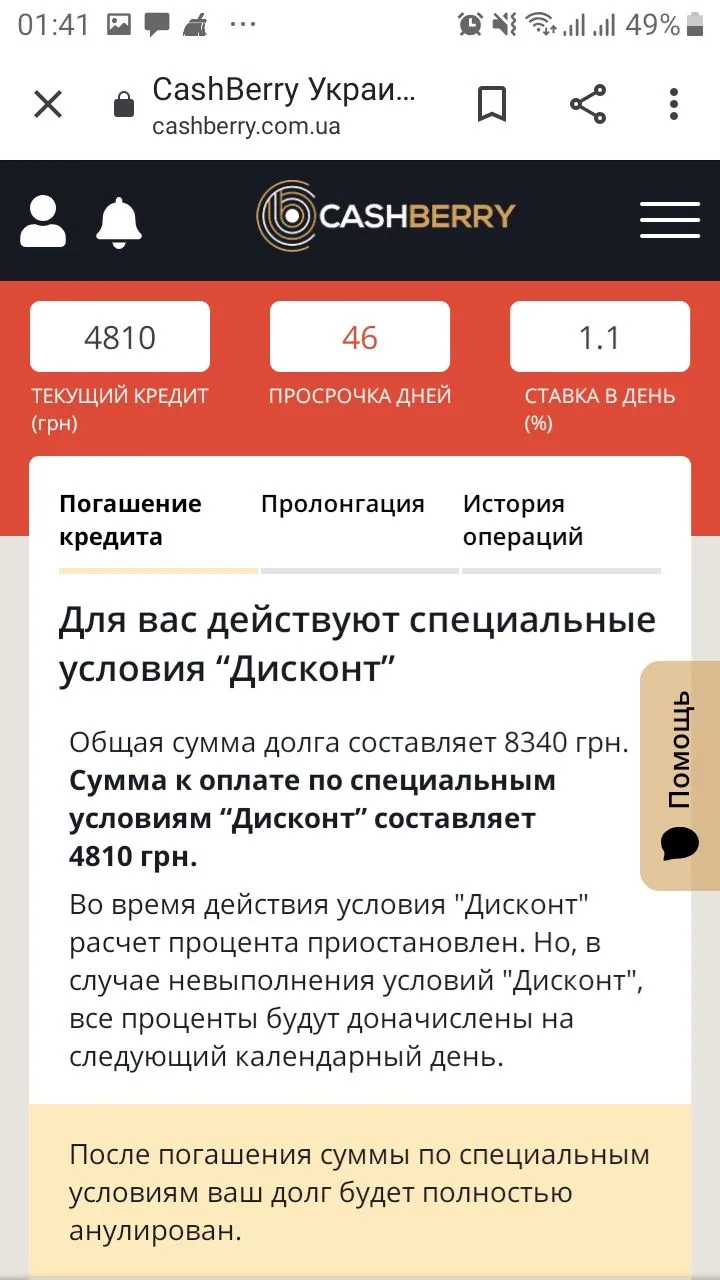This screenshot has height=1280, width=720.
Task: Open the user profile icon
Action: point(43,221)
